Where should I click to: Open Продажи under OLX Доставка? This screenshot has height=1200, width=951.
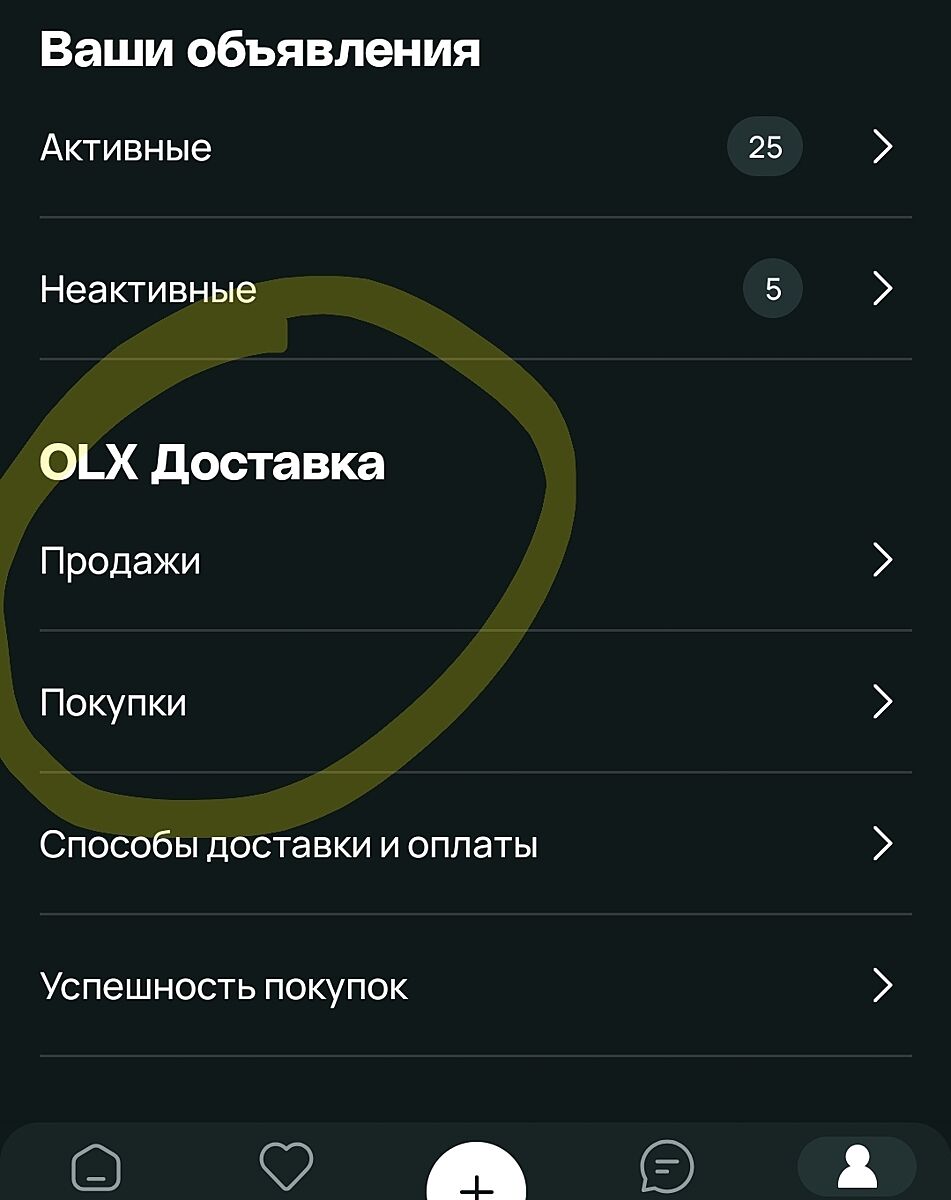475,561
